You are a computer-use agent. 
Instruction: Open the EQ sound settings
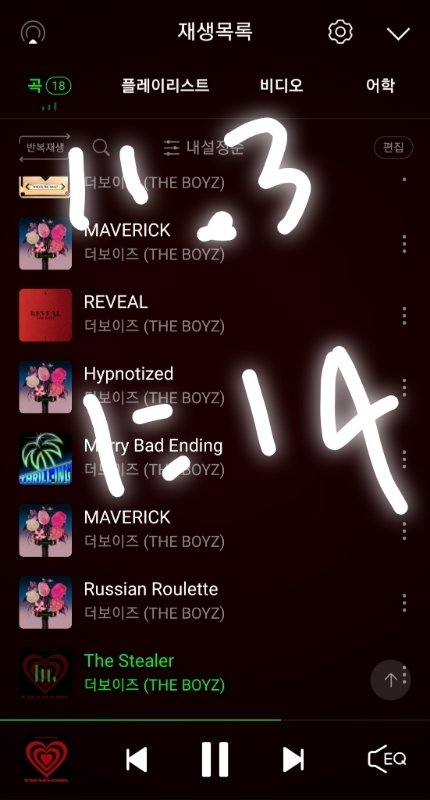[x=387, y=759]
